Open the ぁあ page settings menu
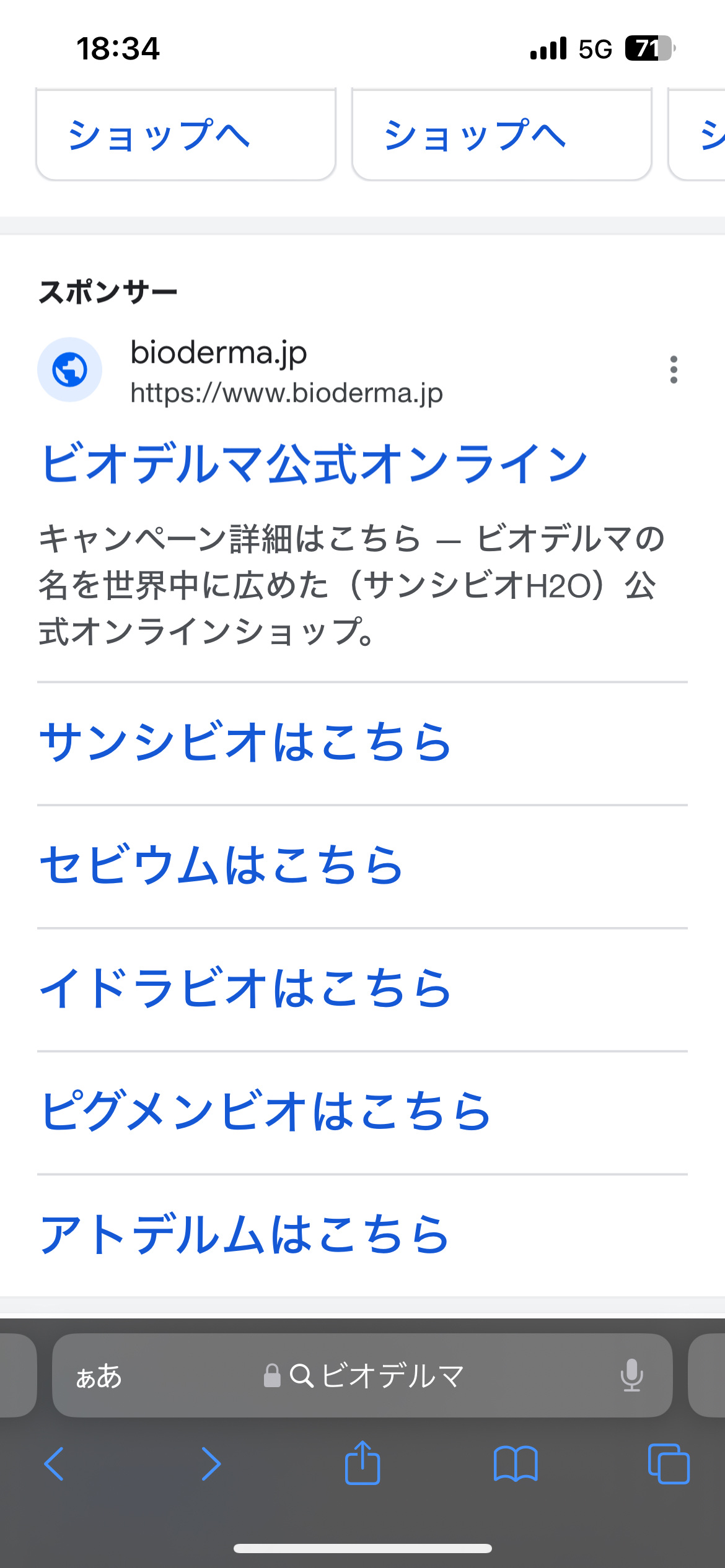725x1568 pixels. point(99,1376)
